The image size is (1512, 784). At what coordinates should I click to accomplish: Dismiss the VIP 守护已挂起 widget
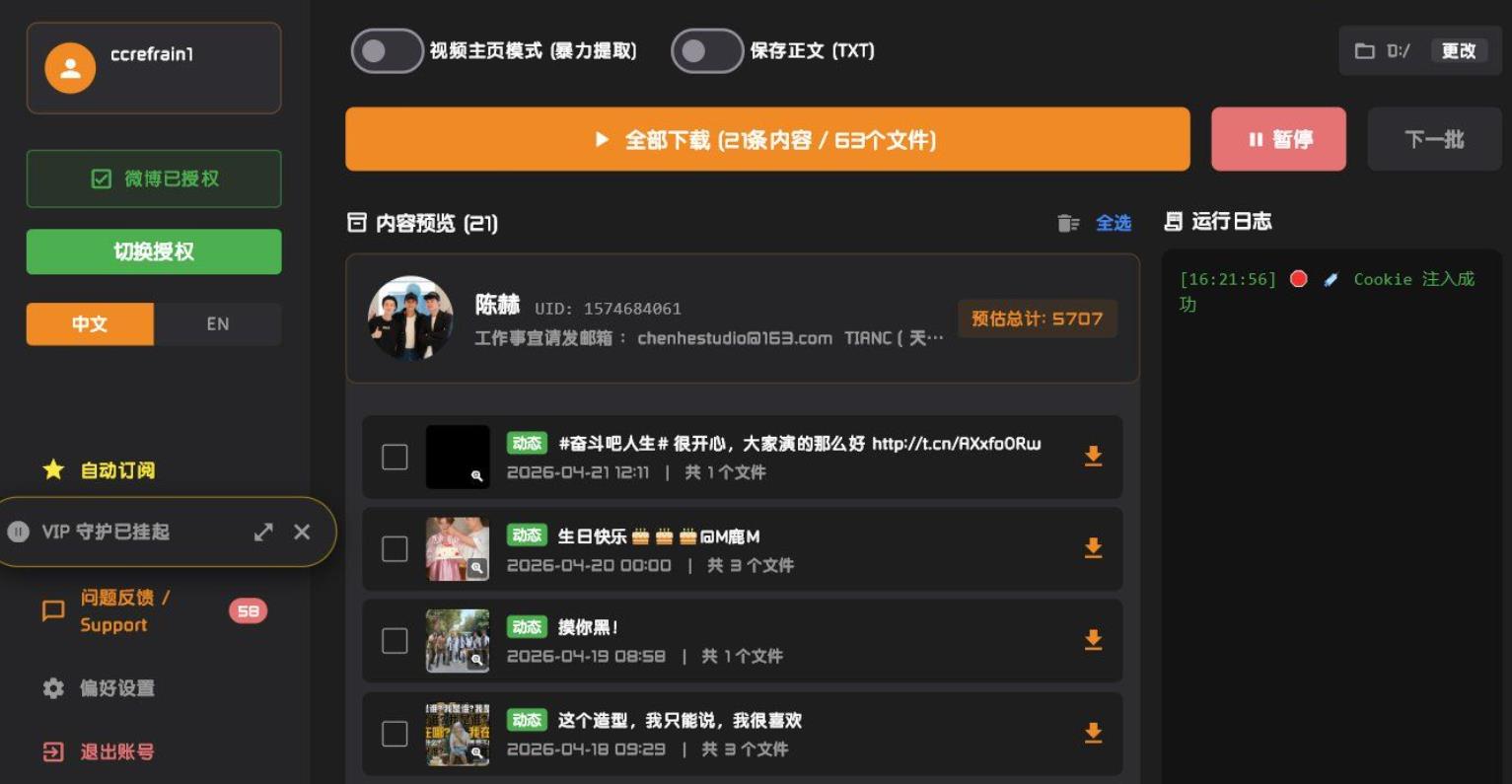302,533
